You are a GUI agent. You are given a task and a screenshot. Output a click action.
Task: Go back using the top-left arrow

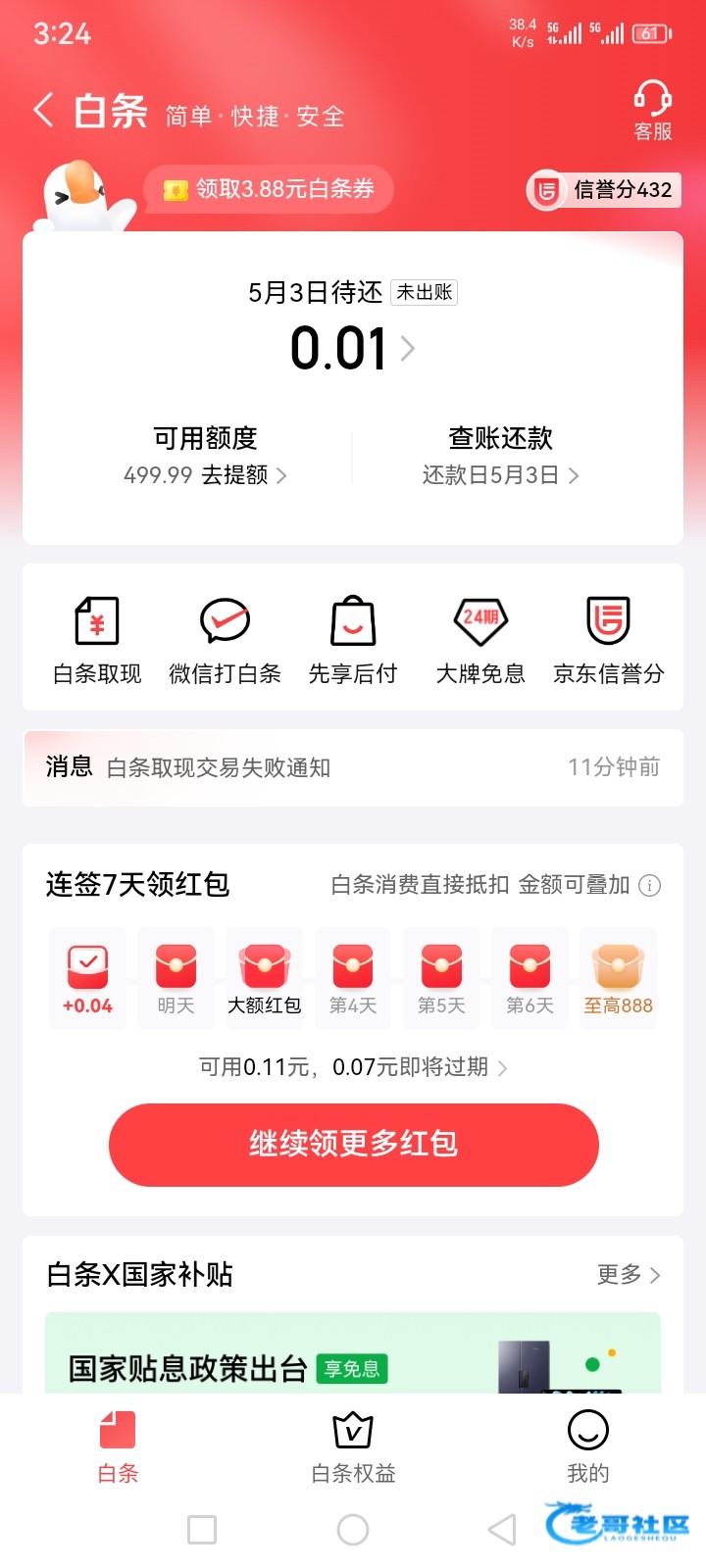click(x=43, y=111)
